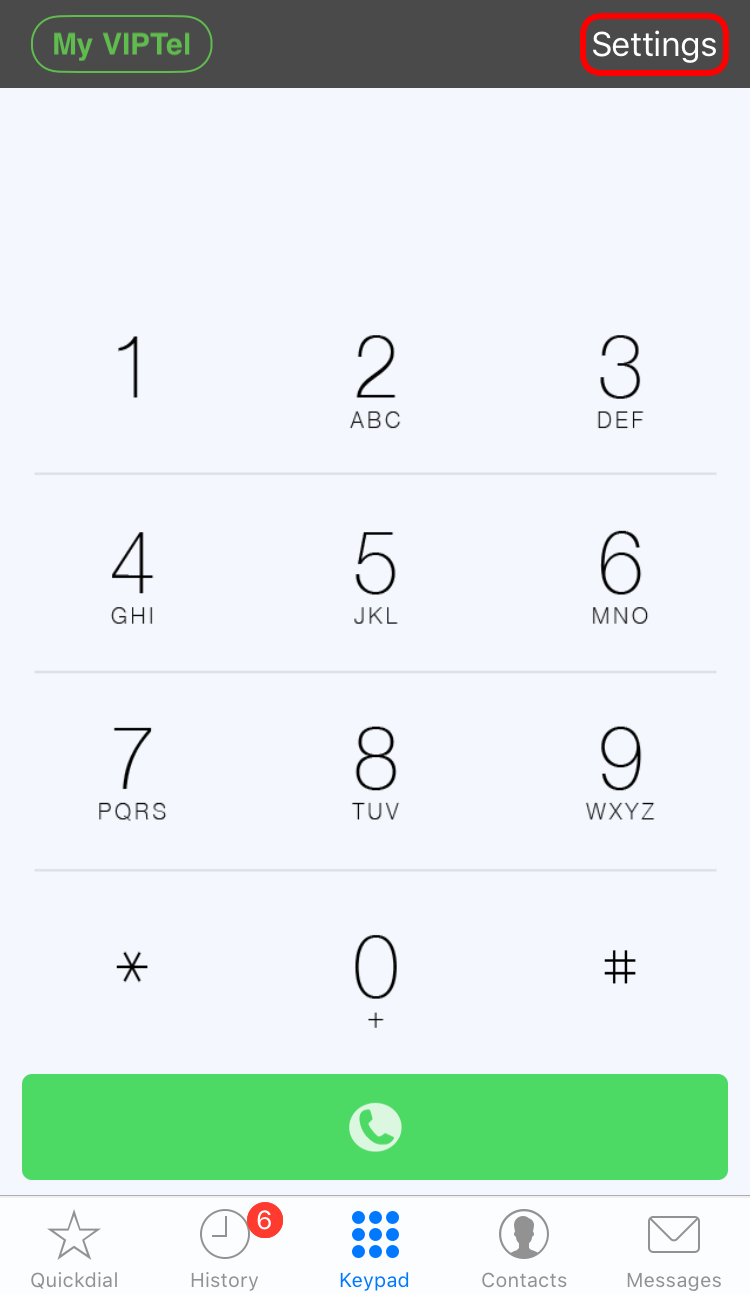Open Settings in the top bar
This screenshot has height=1294, width=750.
click(654, 45)
